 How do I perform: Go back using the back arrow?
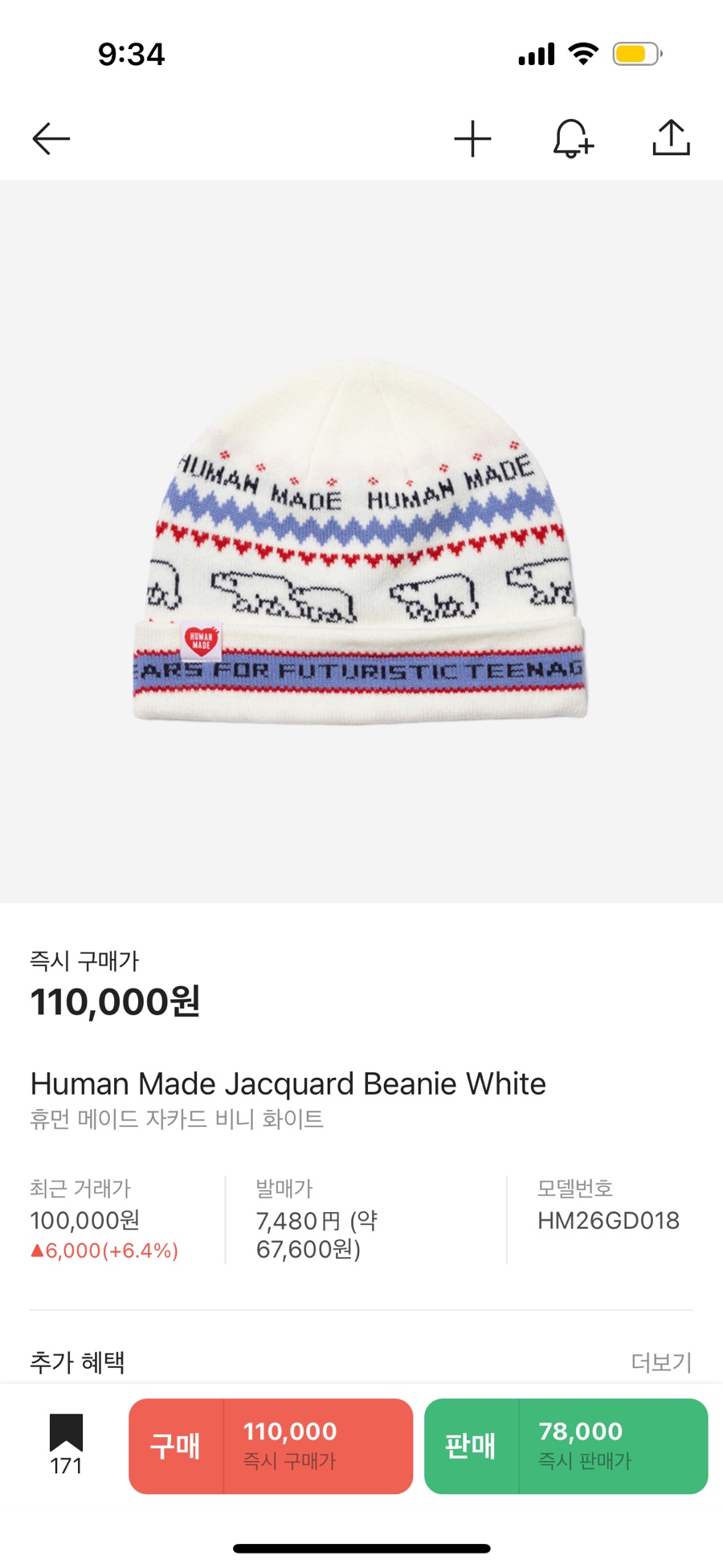point(51,139)
